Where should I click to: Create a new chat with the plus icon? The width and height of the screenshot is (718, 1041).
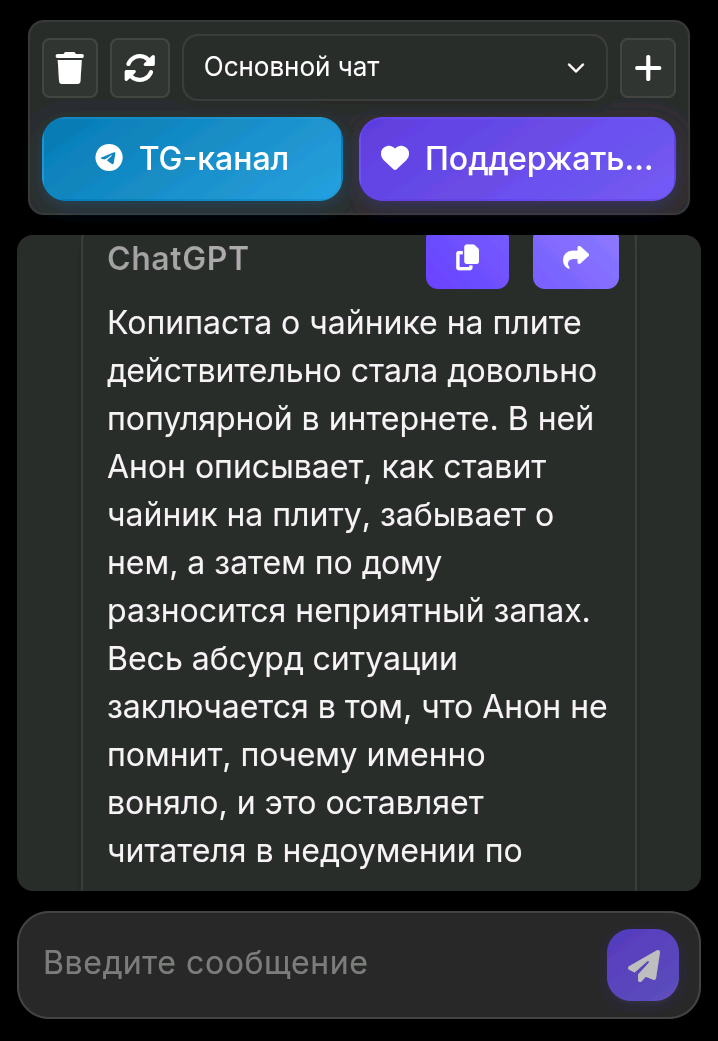coord(648,68)
